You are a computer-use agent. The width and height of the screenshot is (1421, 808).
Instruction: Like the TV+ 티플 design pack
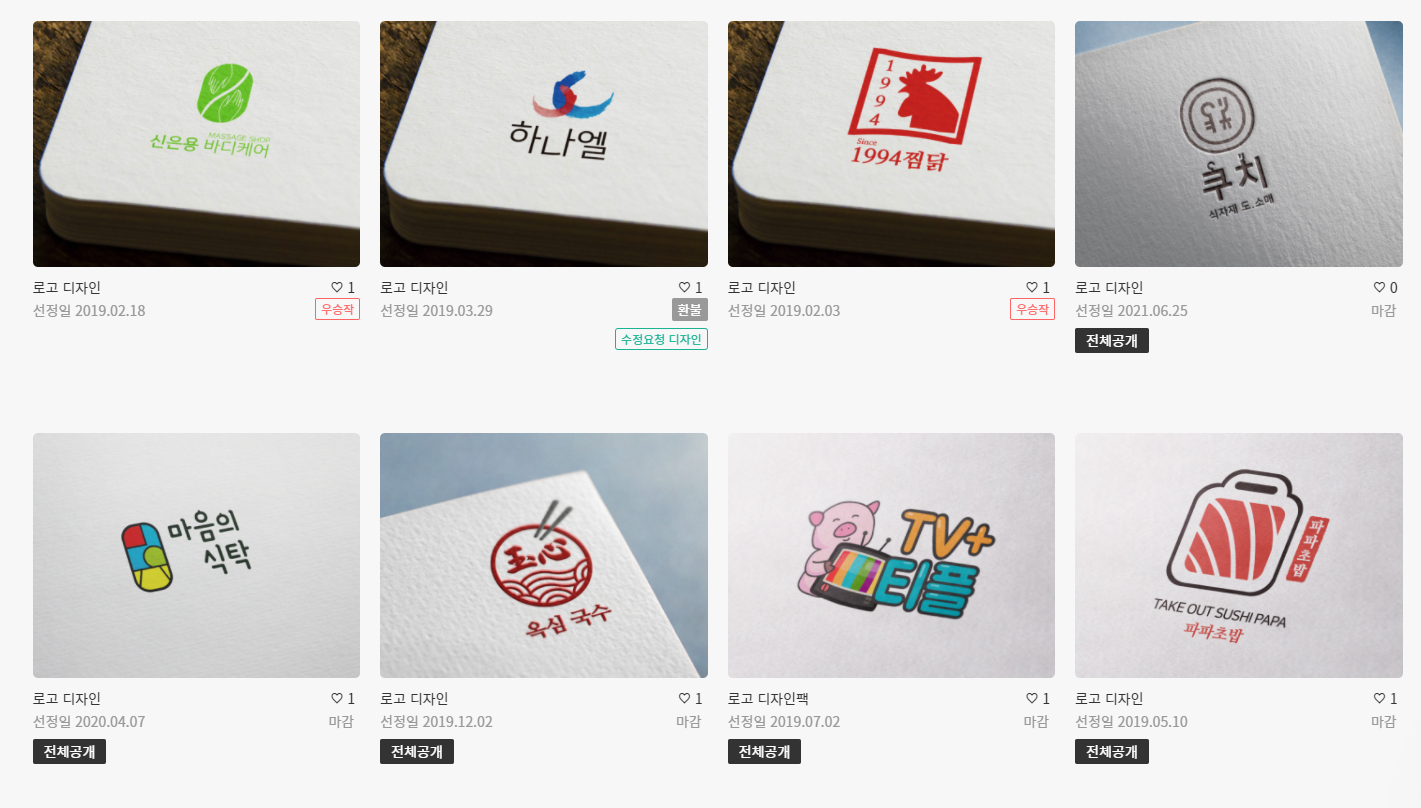(x=1031, y=699)
